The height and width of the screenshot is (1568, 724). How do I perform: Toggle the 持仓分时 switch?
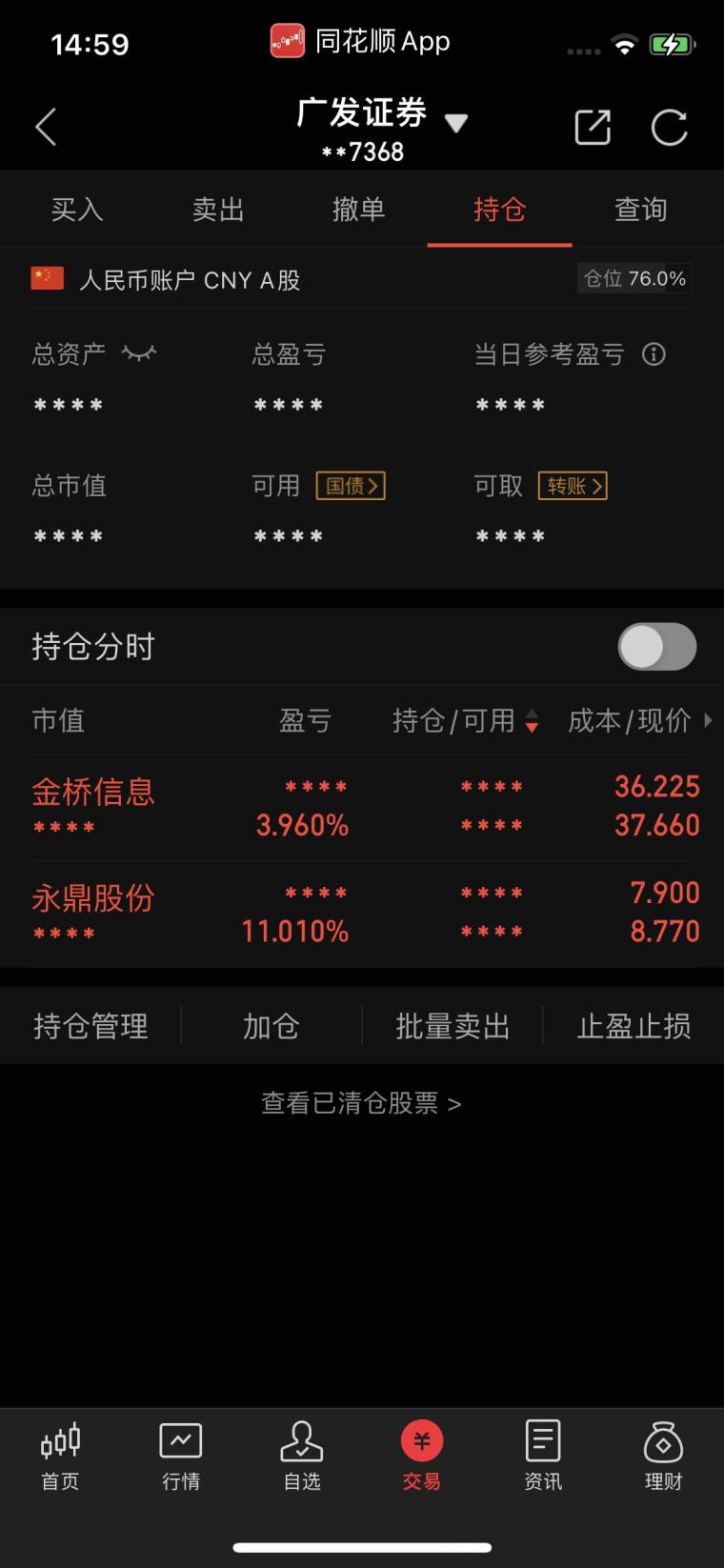point(657,647)
